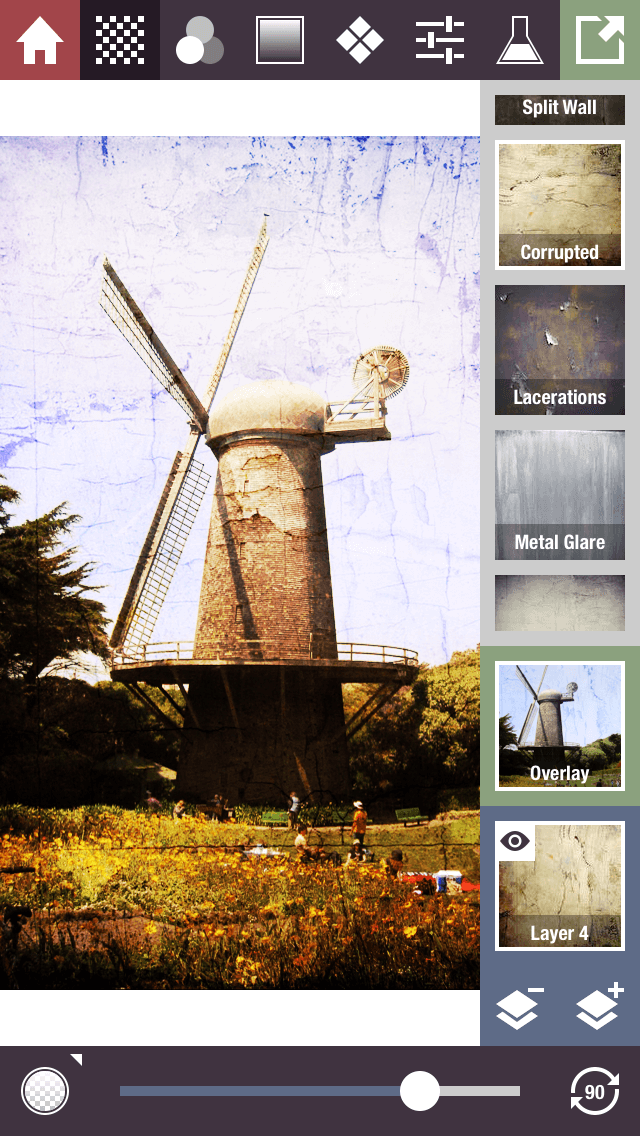Export the image with share icon

(600, 40)
